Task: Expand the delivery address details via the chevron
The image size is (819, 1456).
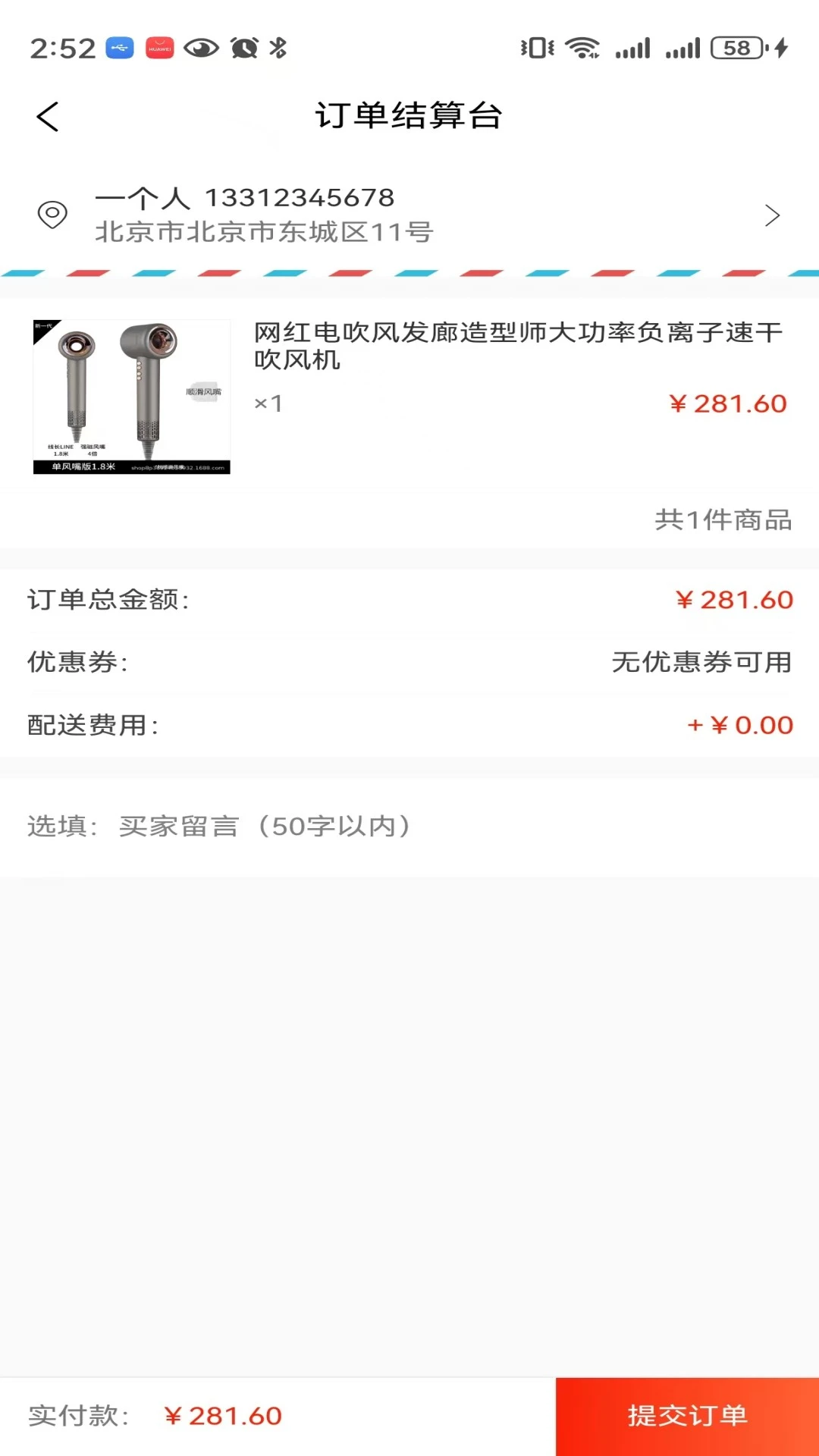Action: coord(773,215)
